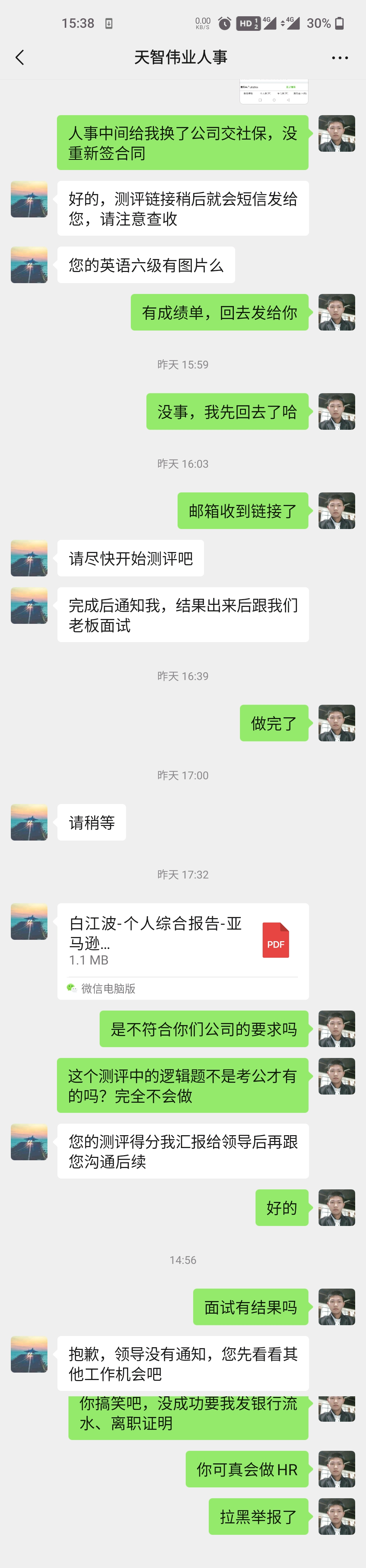Screen dimensions: 366x1568
Task: Open the 白江波 PDF report file
Action: click(183, 941)
